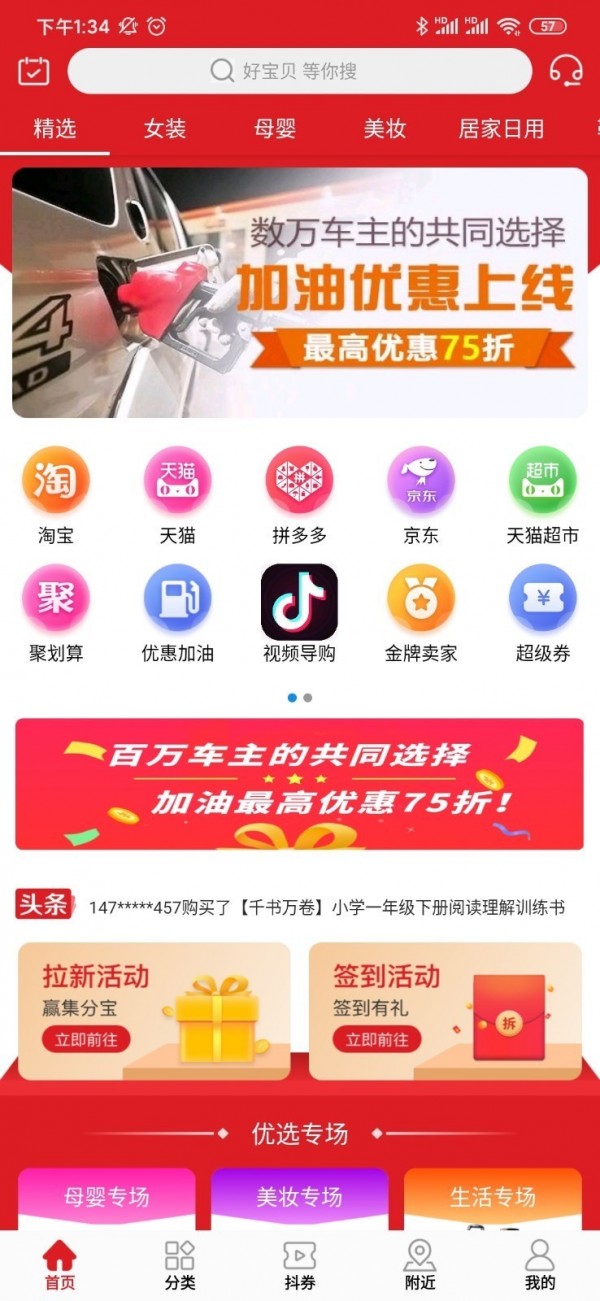The width and height of the screenshot is (600, 1301).
Task: Go to the 分类 tab
Action: pos(180,1265)
